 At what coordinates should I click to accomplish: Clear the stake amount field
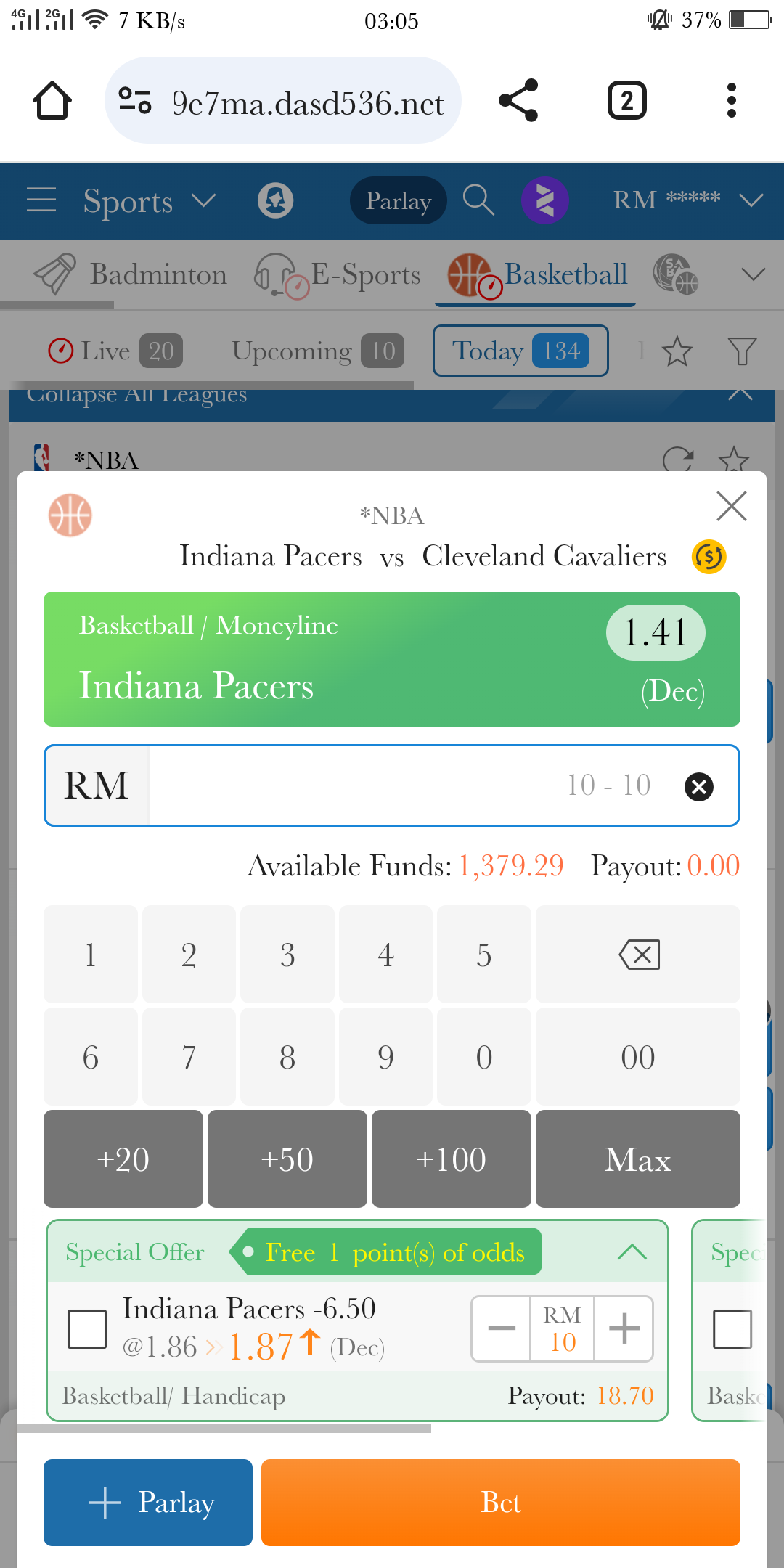(x=698, y=787)
